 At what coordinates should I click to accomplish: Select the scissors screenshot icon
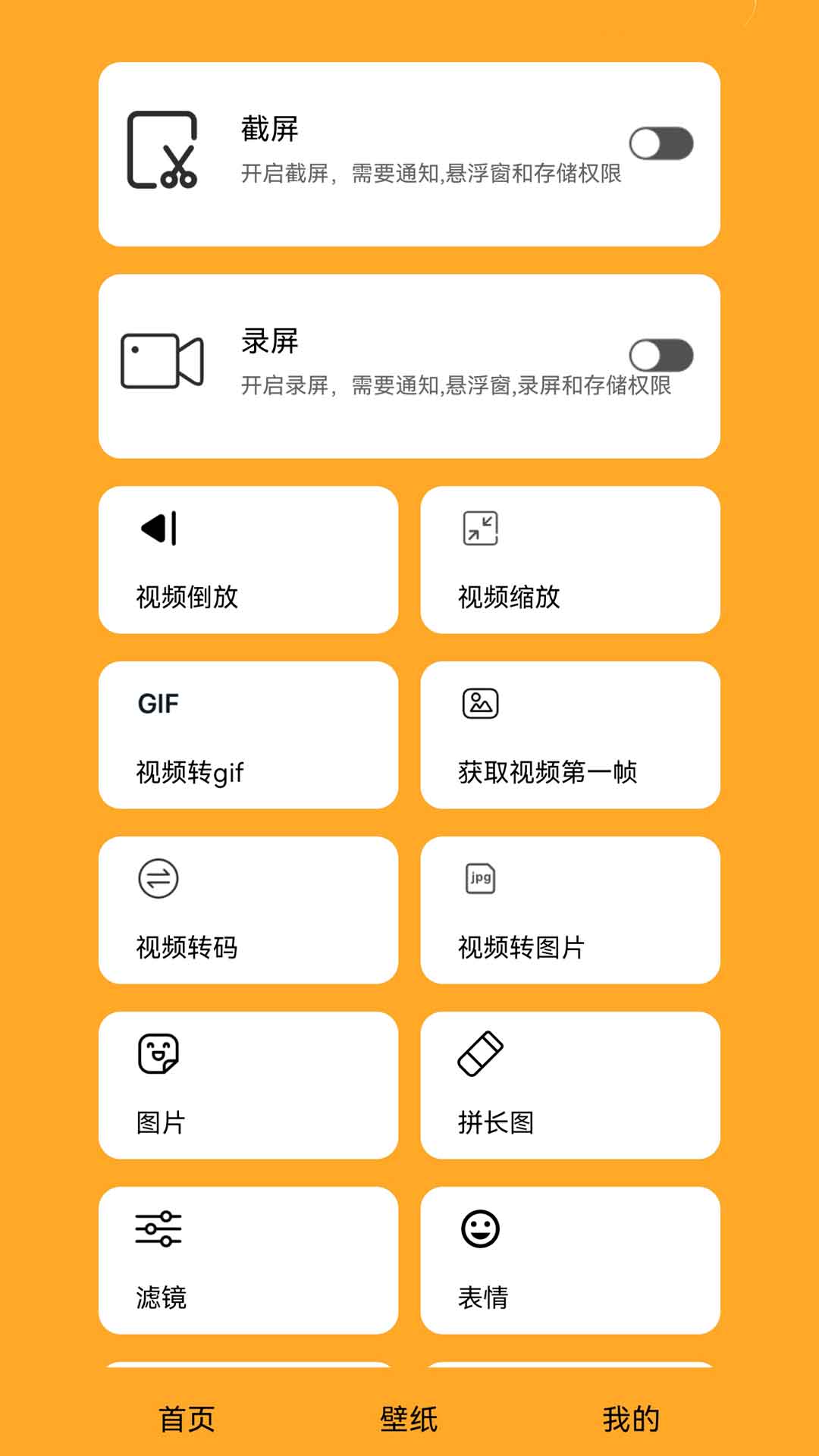point(163,150)
